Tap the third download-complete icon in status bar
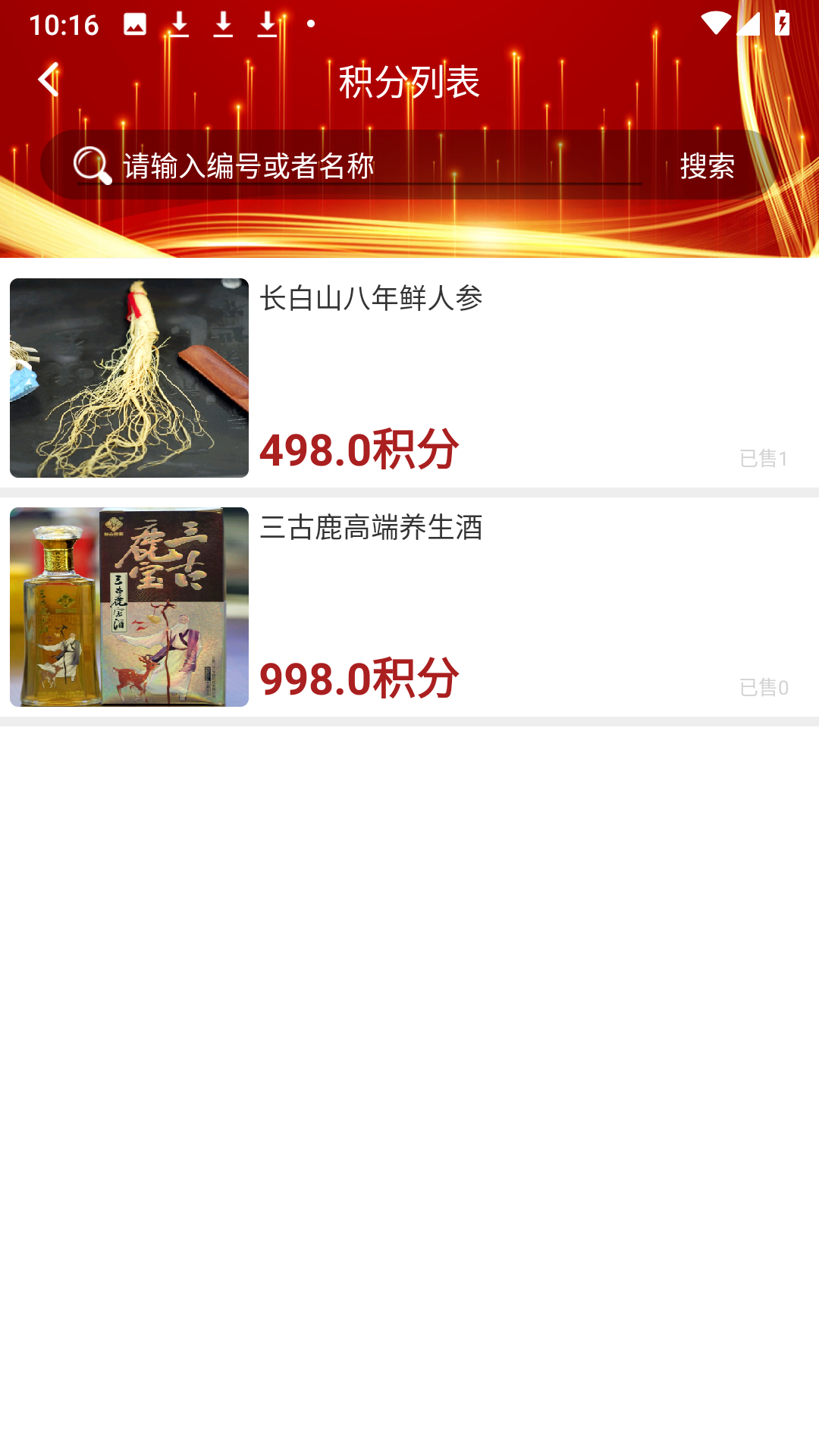This screenshot has height=1456, width=819. (x=267, y=23)
